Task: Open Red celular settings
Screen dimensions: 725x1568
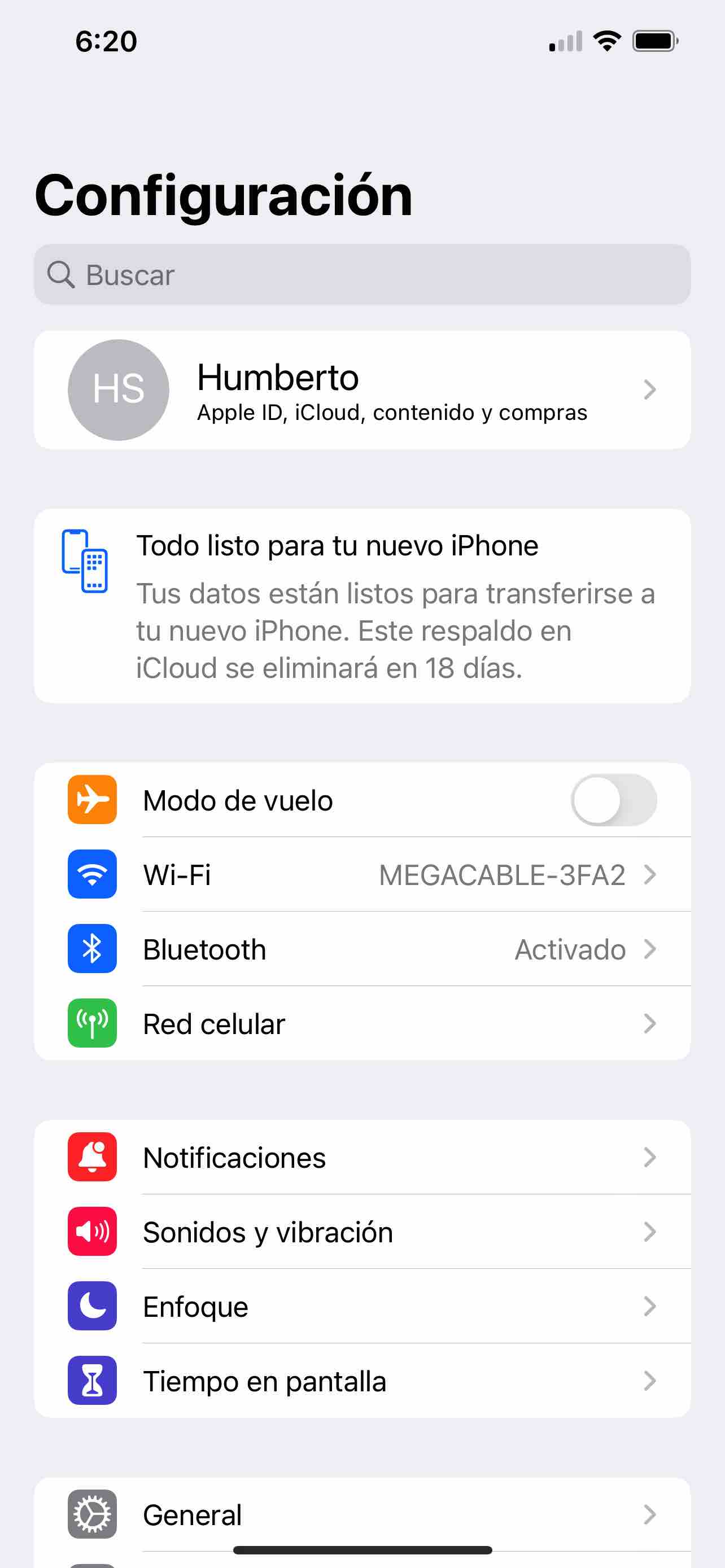Action: [x=362, y=1024]
